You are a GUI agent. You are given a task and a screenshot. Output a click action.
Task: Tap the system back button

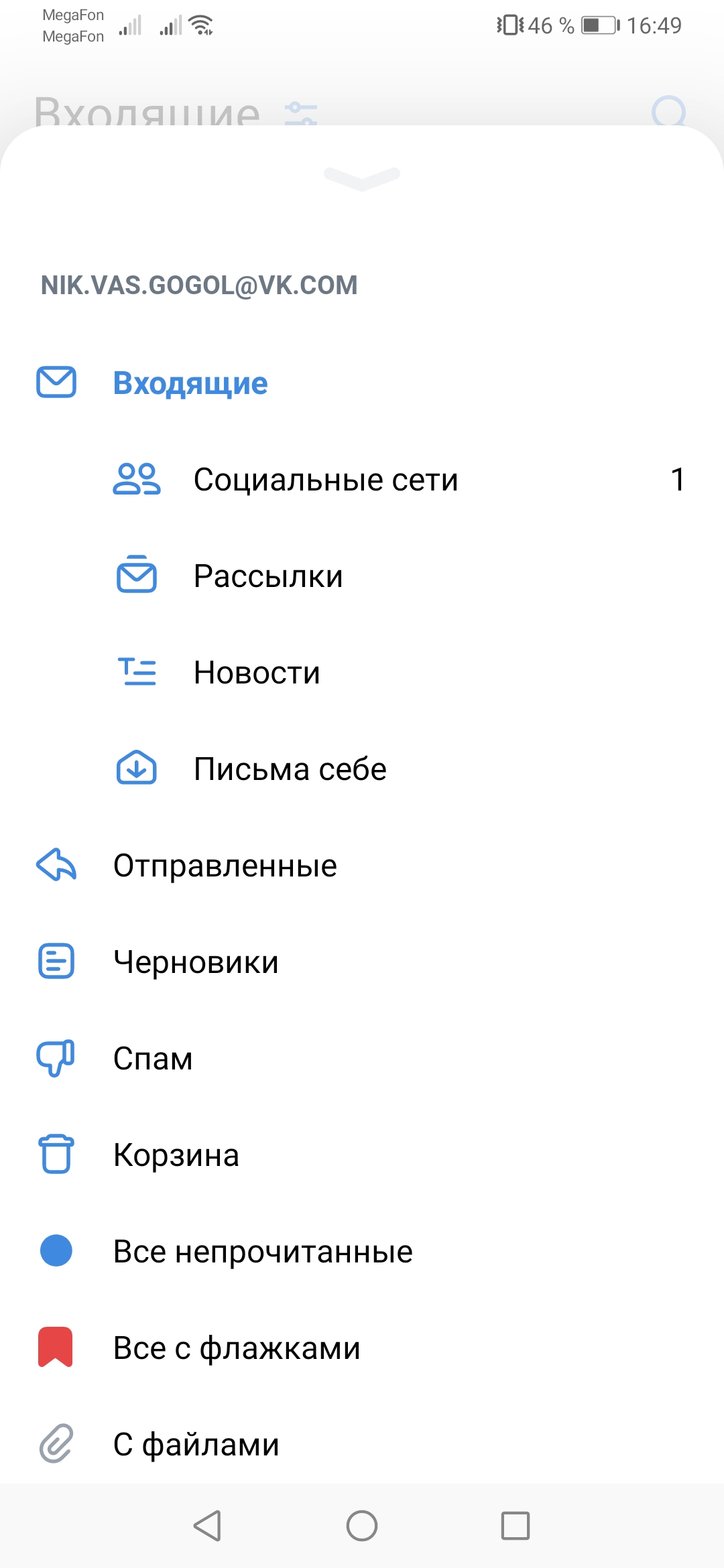pyautogui.click(x=207, y=1526)
